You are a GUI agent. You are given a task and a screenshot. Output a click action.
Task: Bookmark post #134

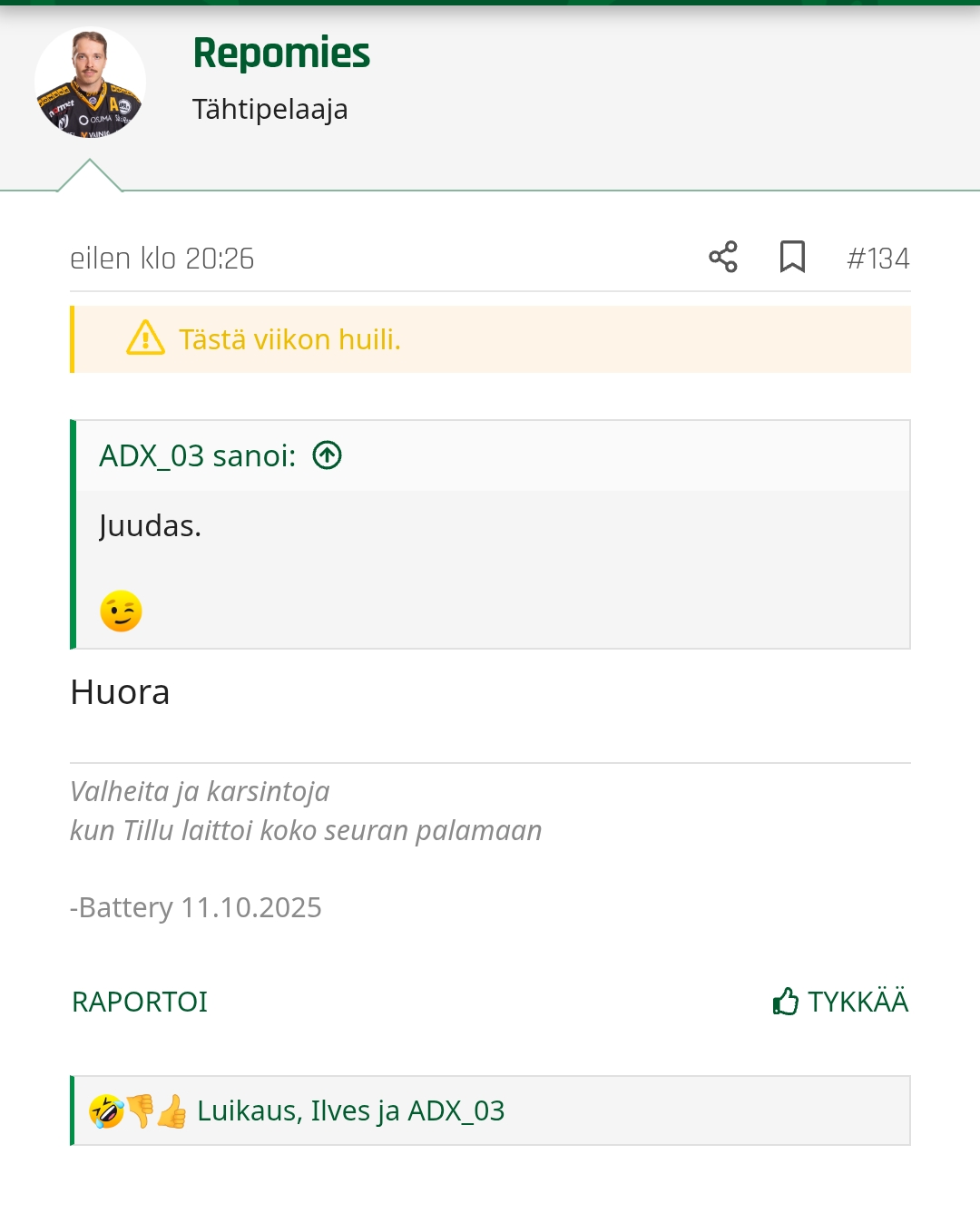[x=792, y=257]
